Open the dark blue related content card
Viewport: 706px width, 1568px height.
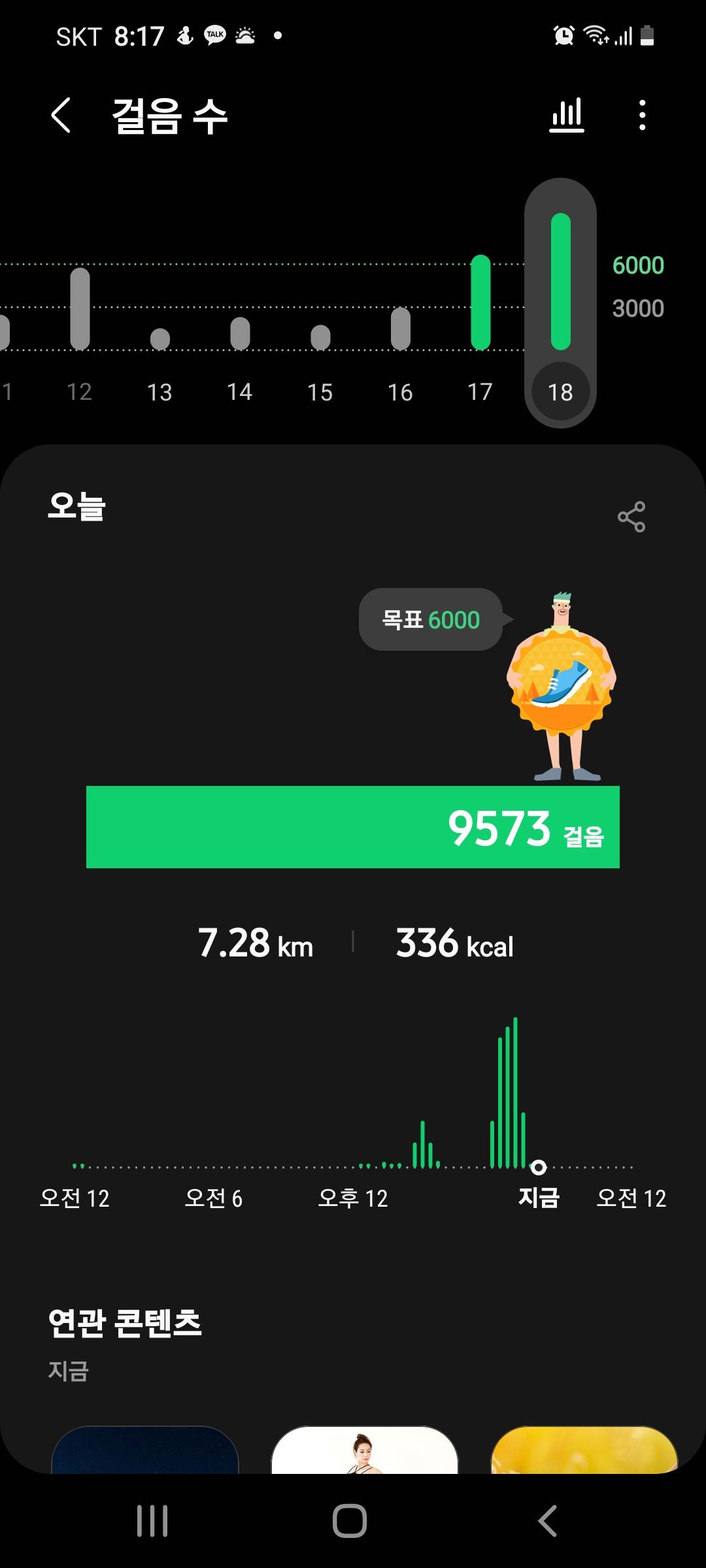point(145,1450)
